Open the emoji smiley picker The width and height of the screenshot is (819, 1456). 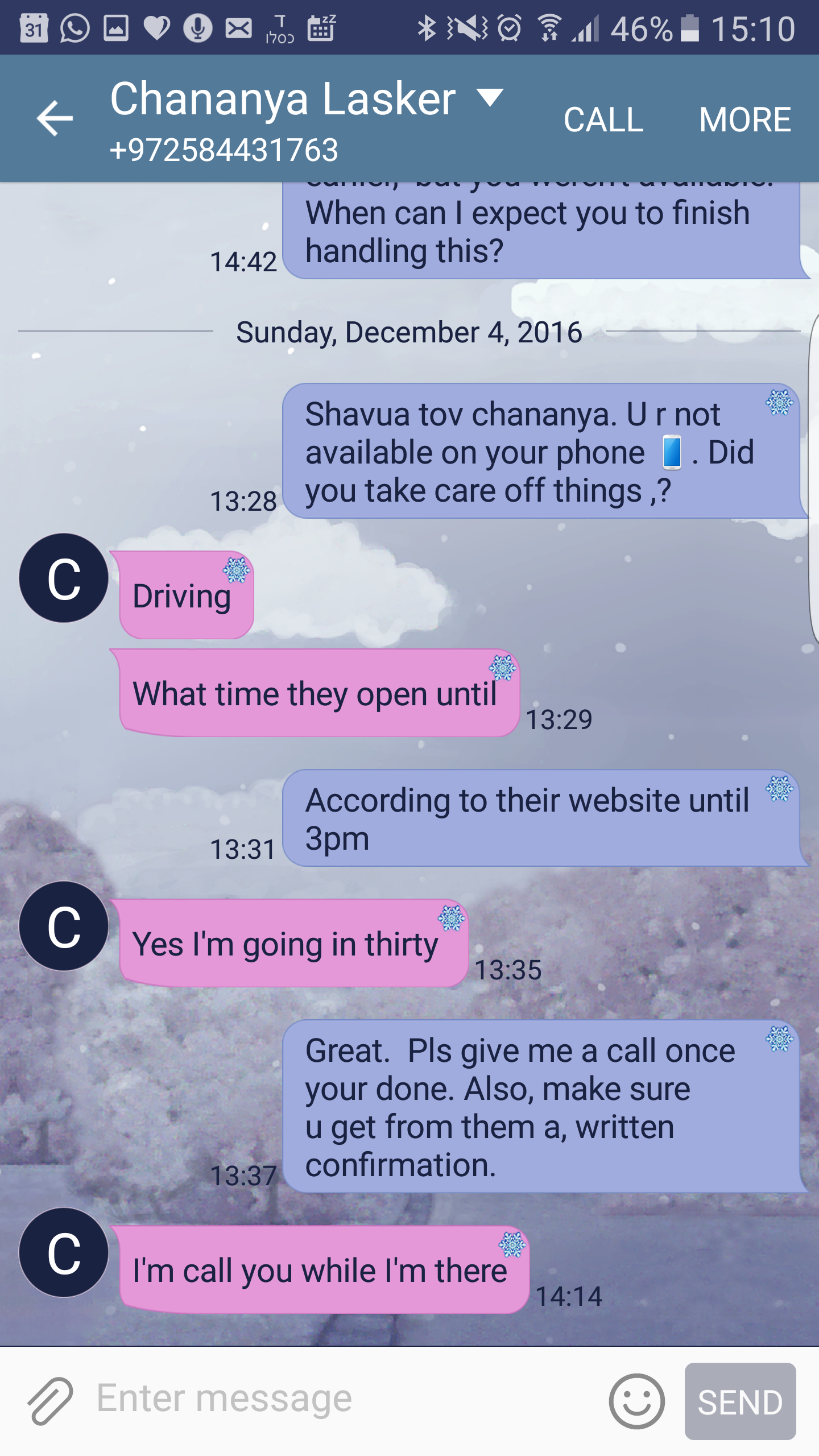[636, 1401]
